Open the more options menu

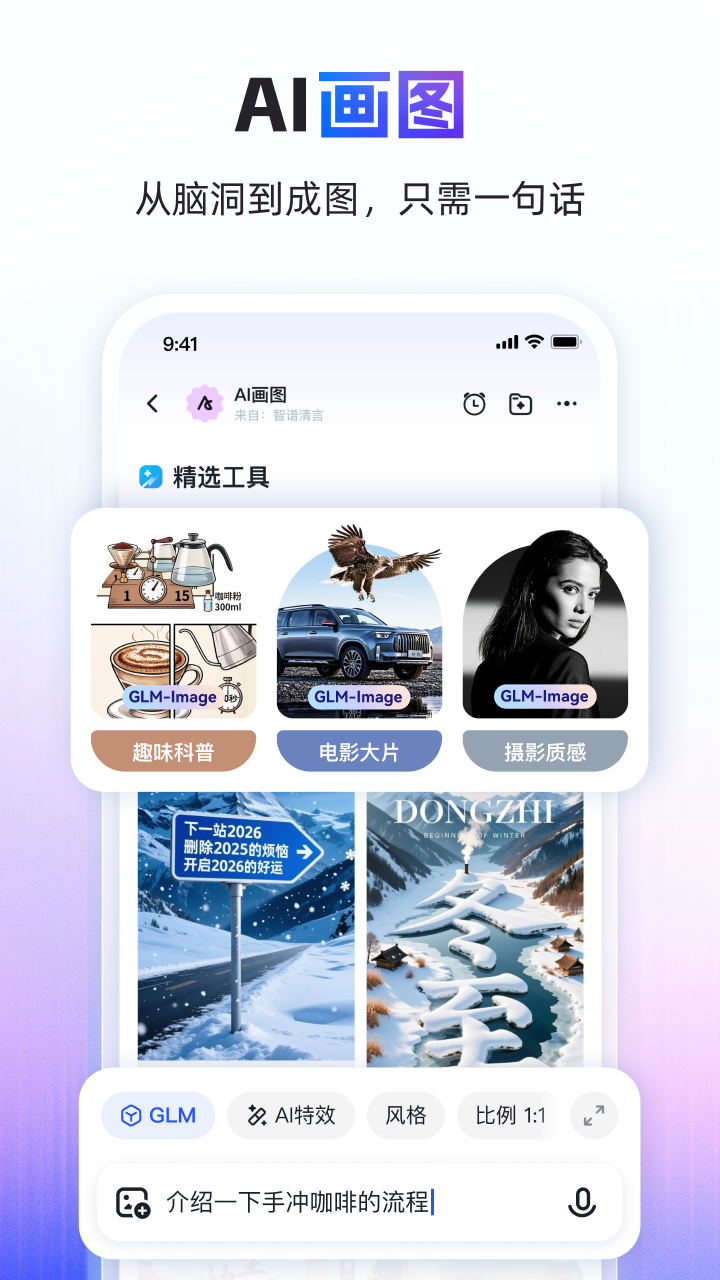coord(567,403)
